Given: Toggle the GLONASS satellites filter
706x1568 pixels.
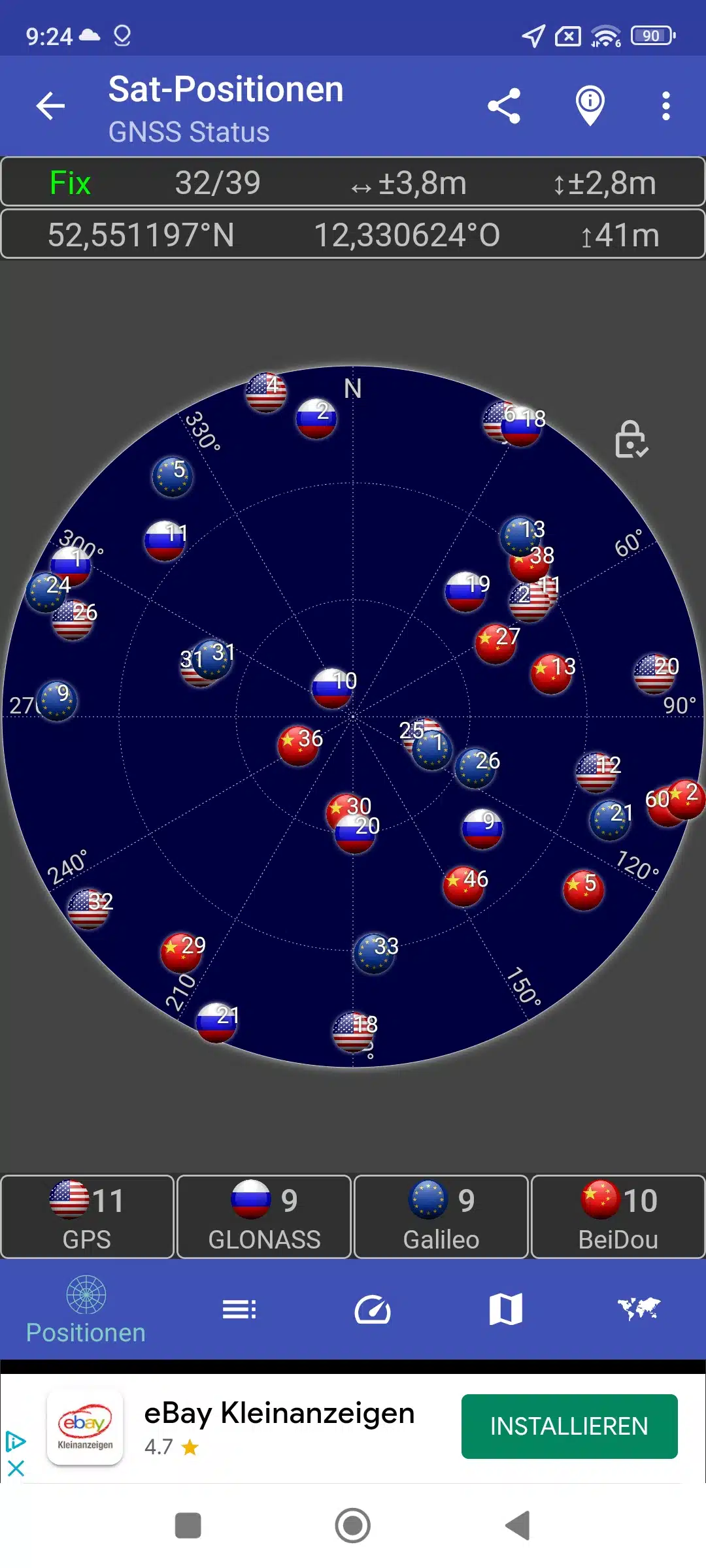Looking at the screenshot, I should pos(264,1217).
